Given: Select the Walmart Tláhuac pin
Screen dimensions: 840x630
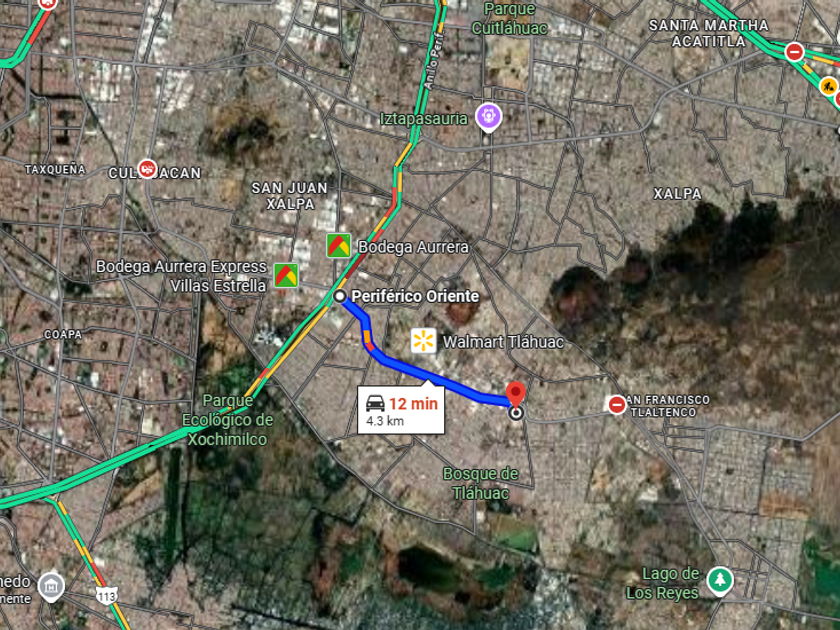Looking at the screenshot, I should (x=421, y=341).
